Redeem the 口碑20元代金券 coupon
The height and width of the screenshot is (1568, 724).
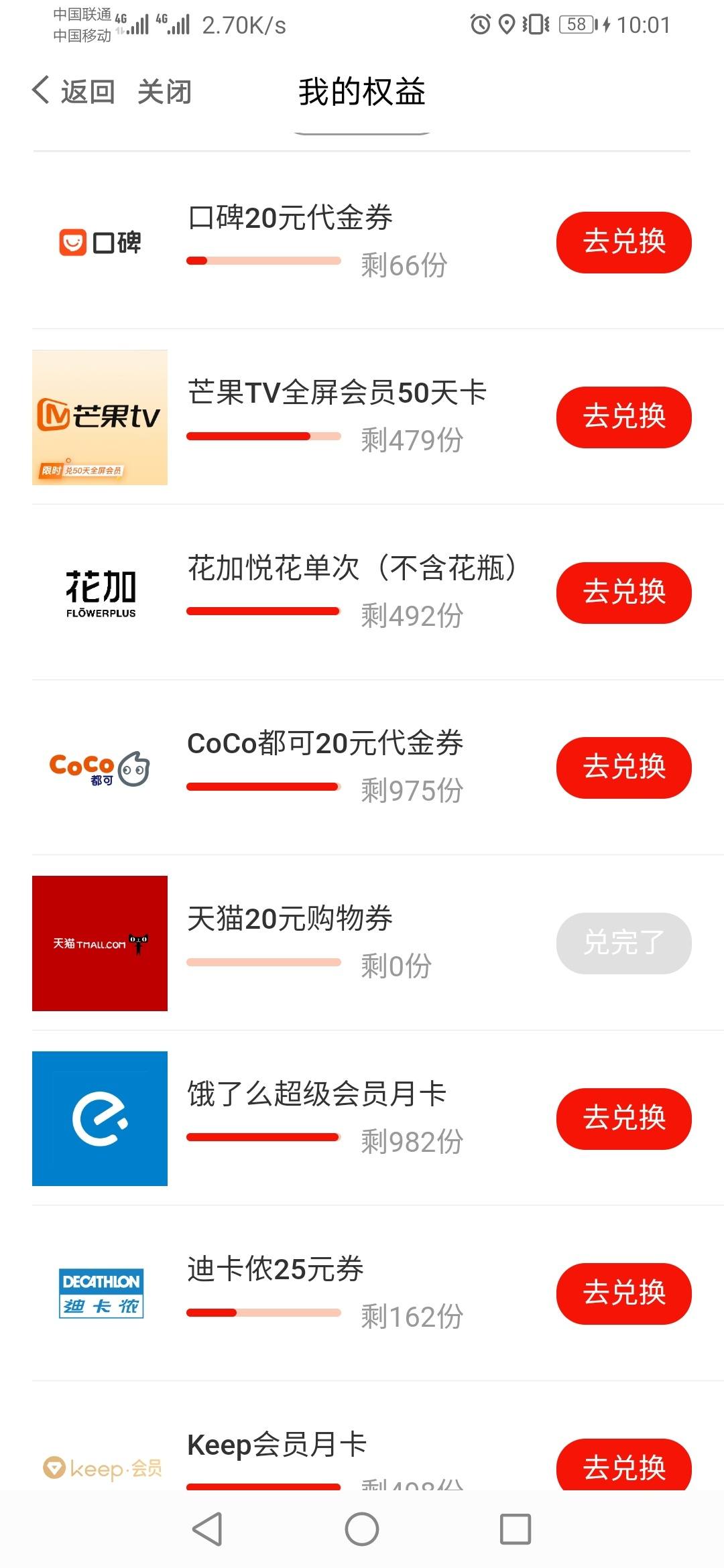point(623,242)
